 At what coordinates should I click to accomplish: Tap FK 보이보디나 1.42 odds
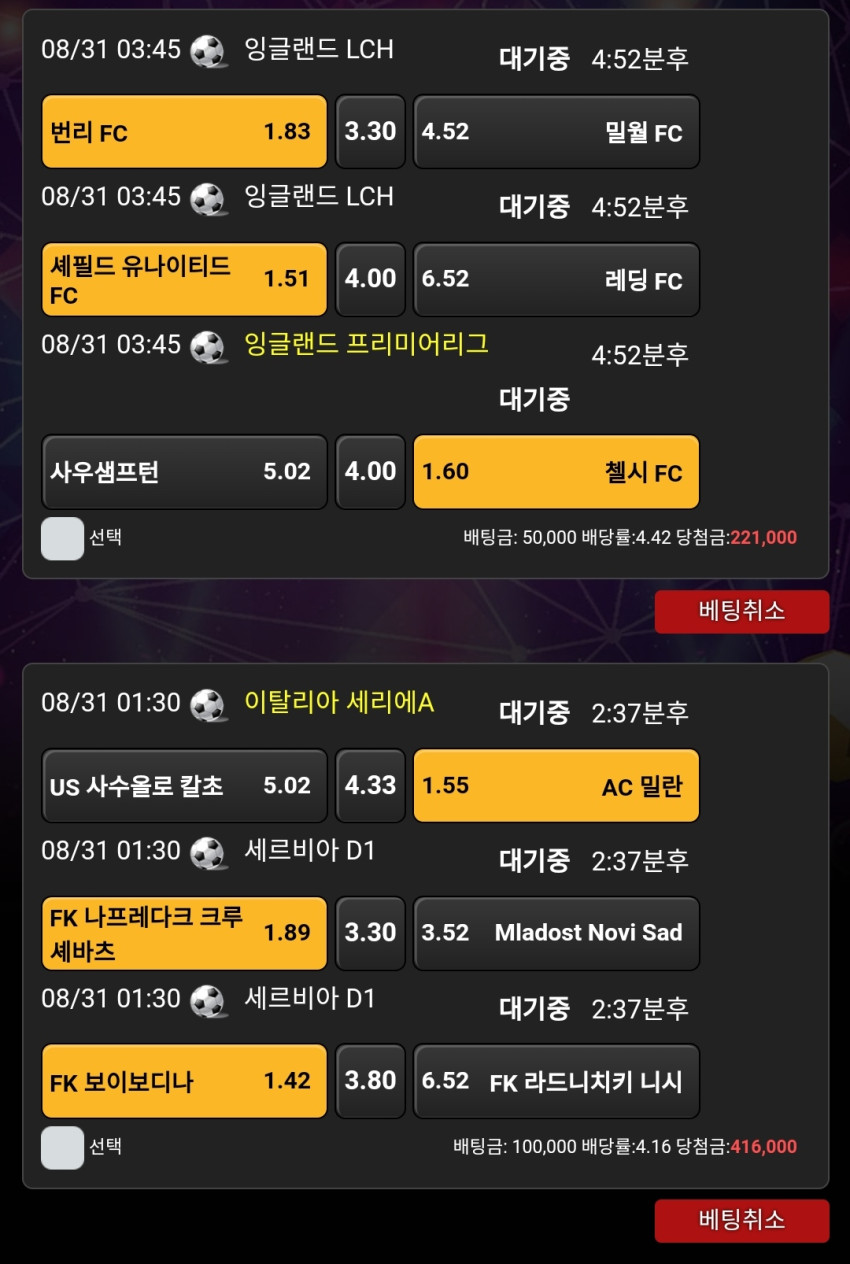[x=184, y=1081]
